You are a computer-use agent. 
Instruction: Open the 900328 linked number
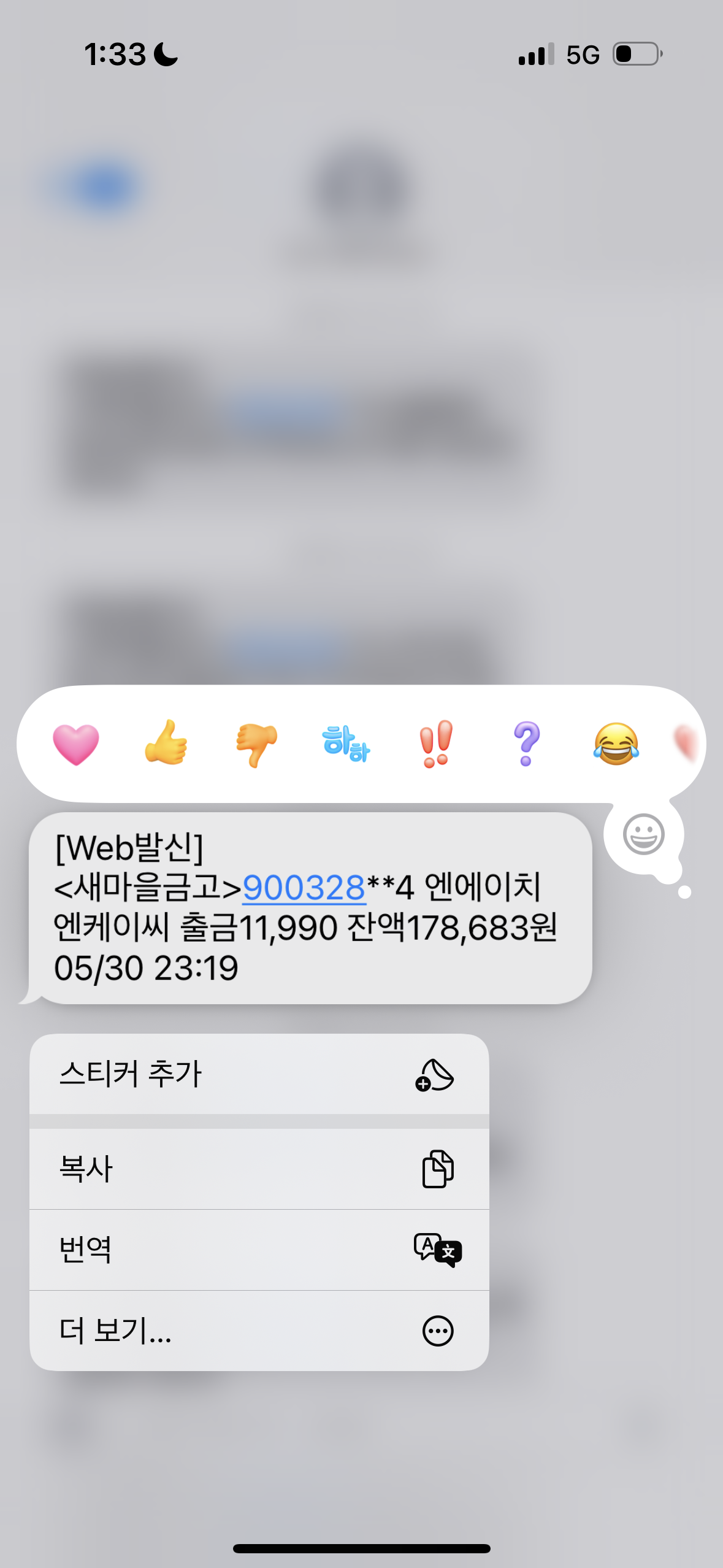coord(304,888)
